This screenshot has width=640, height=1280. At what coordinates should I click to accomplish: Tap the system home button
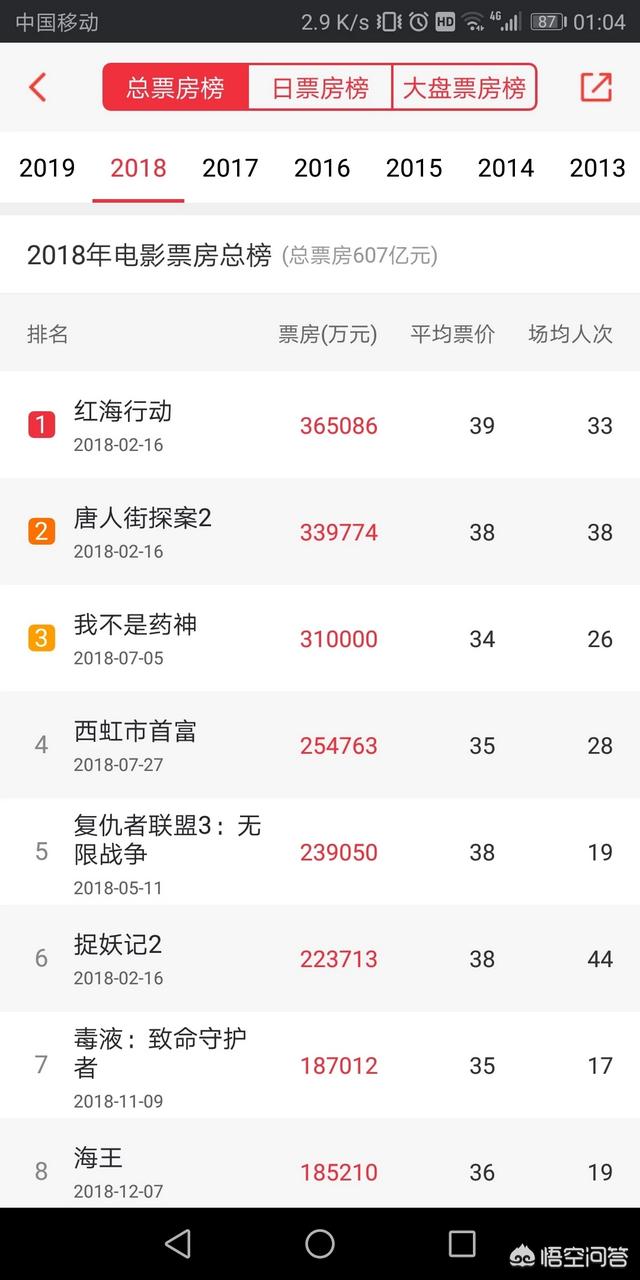320,1244
